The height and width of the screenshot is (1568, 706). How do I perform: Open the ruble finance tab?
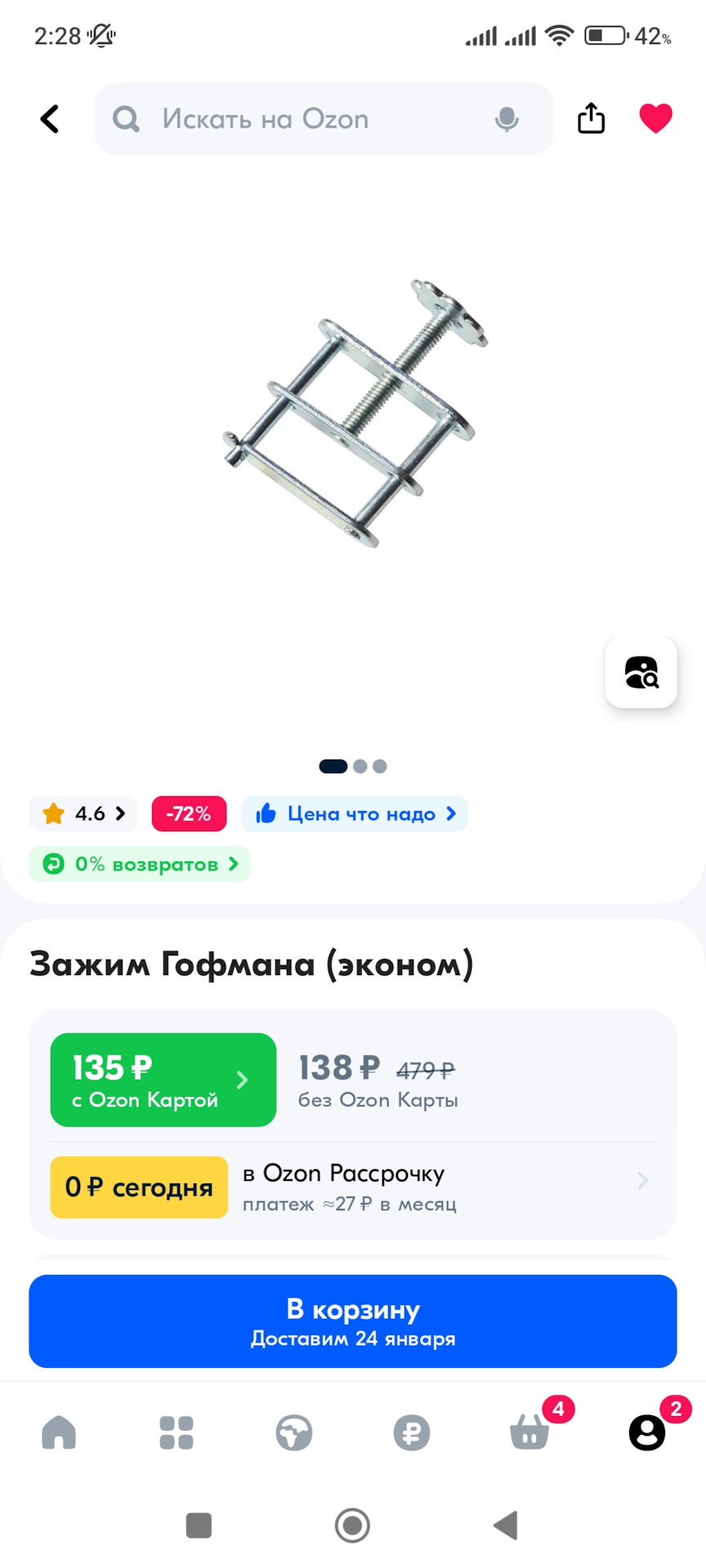point(412,1432)
